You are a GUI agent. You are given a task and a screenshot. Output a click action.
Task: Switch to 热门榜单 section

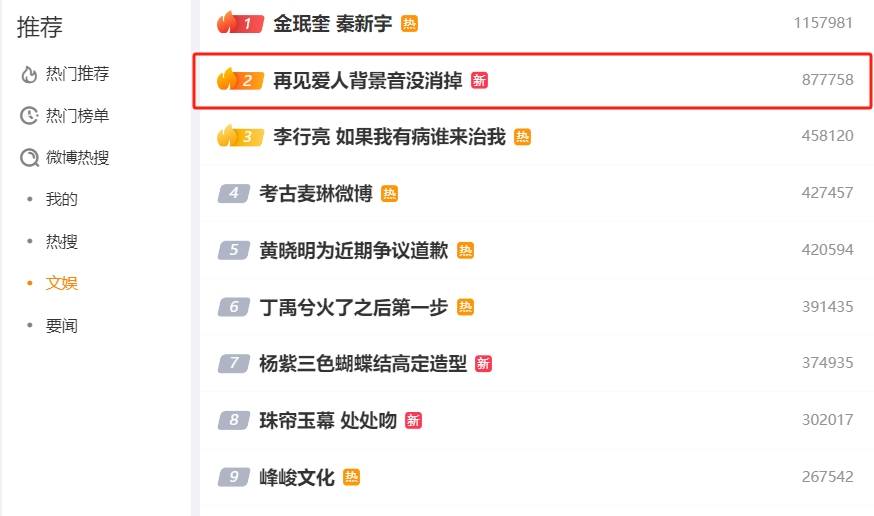[77, 116]
